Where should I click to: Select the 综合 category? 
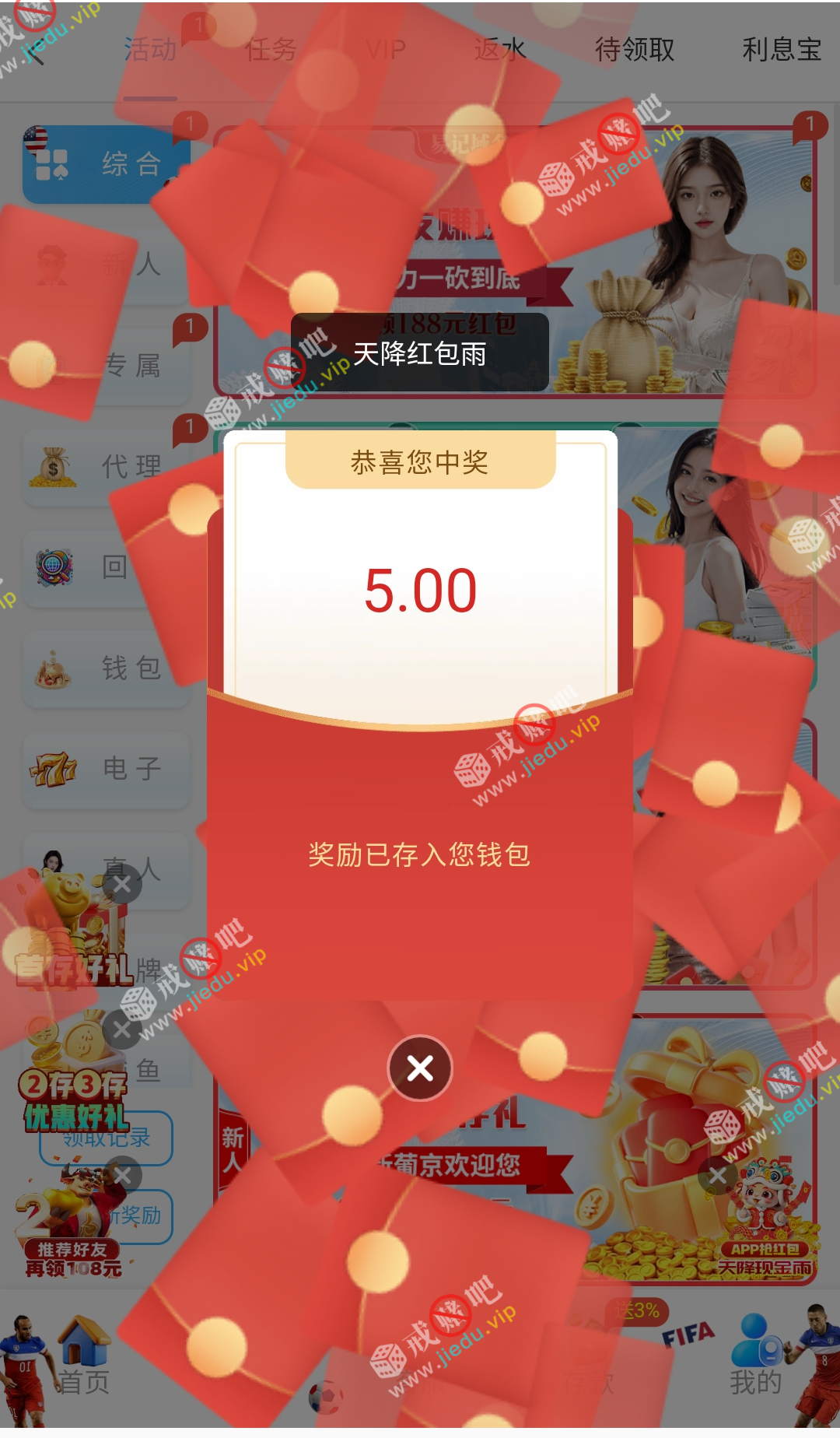point(107,164)
